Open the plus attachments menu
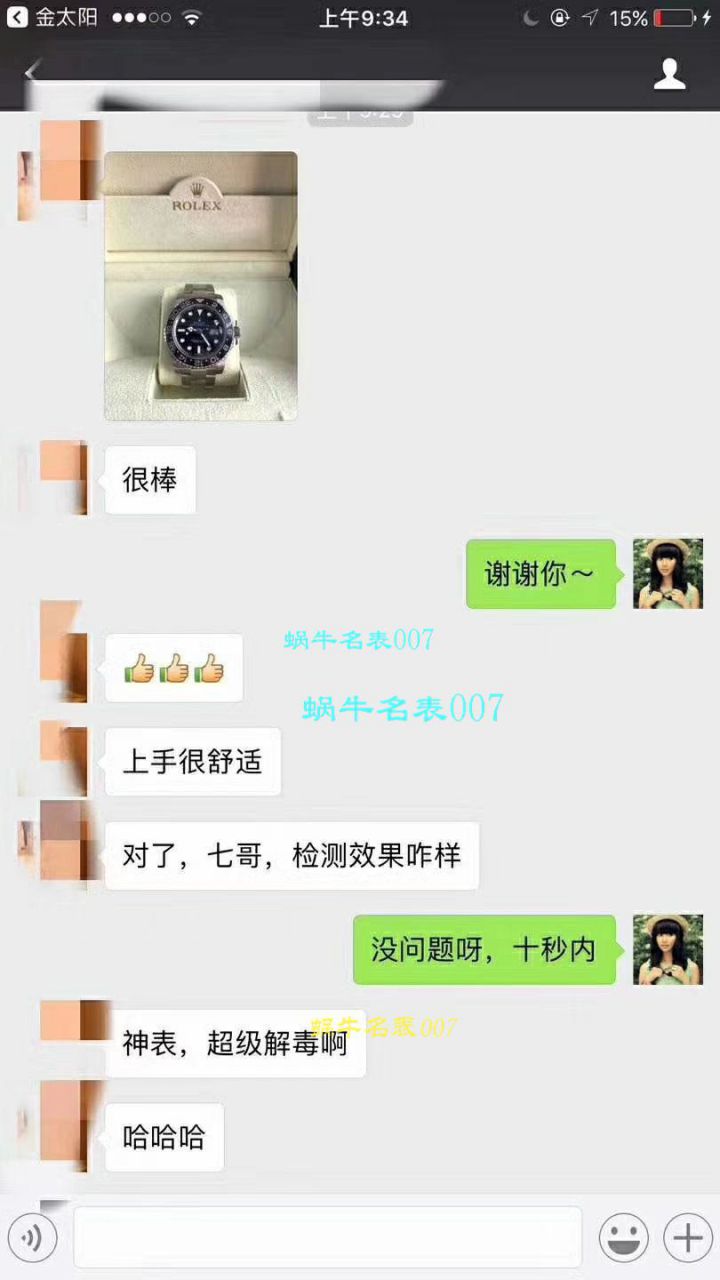720x1280 pixels. tap(687, 1239)
